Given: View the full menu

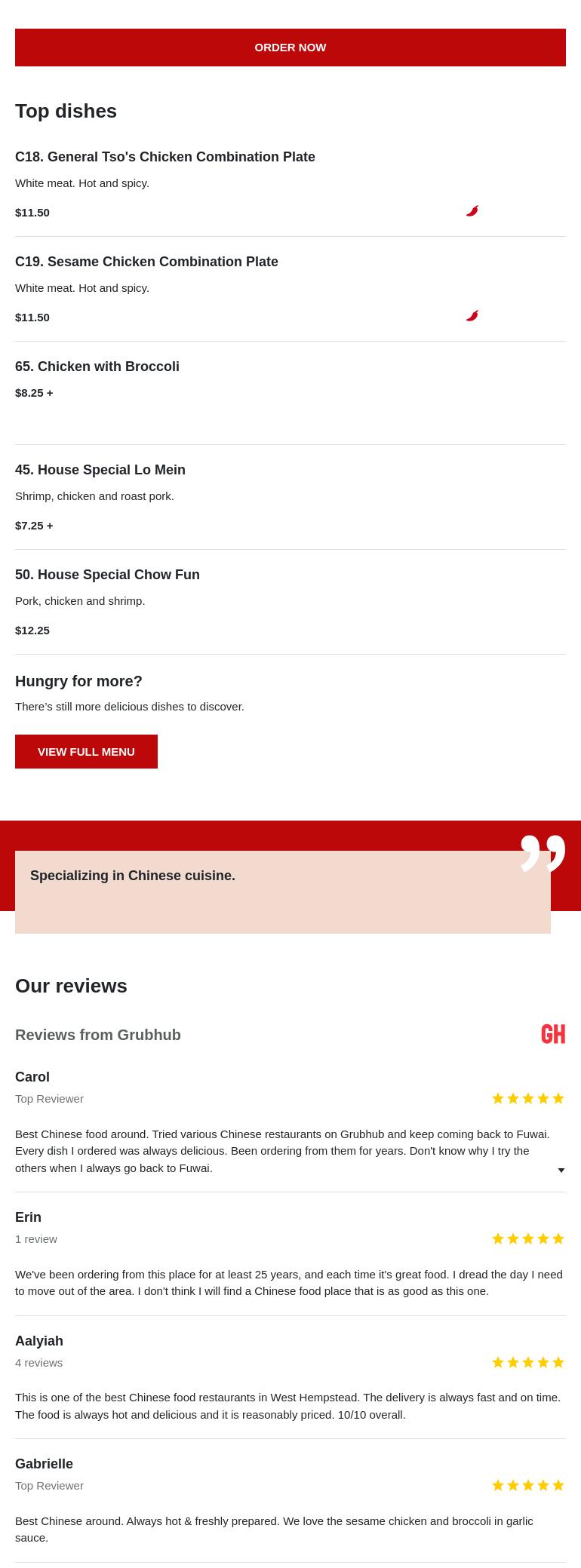Looking at the screenshot, I should tap(86, 752).
